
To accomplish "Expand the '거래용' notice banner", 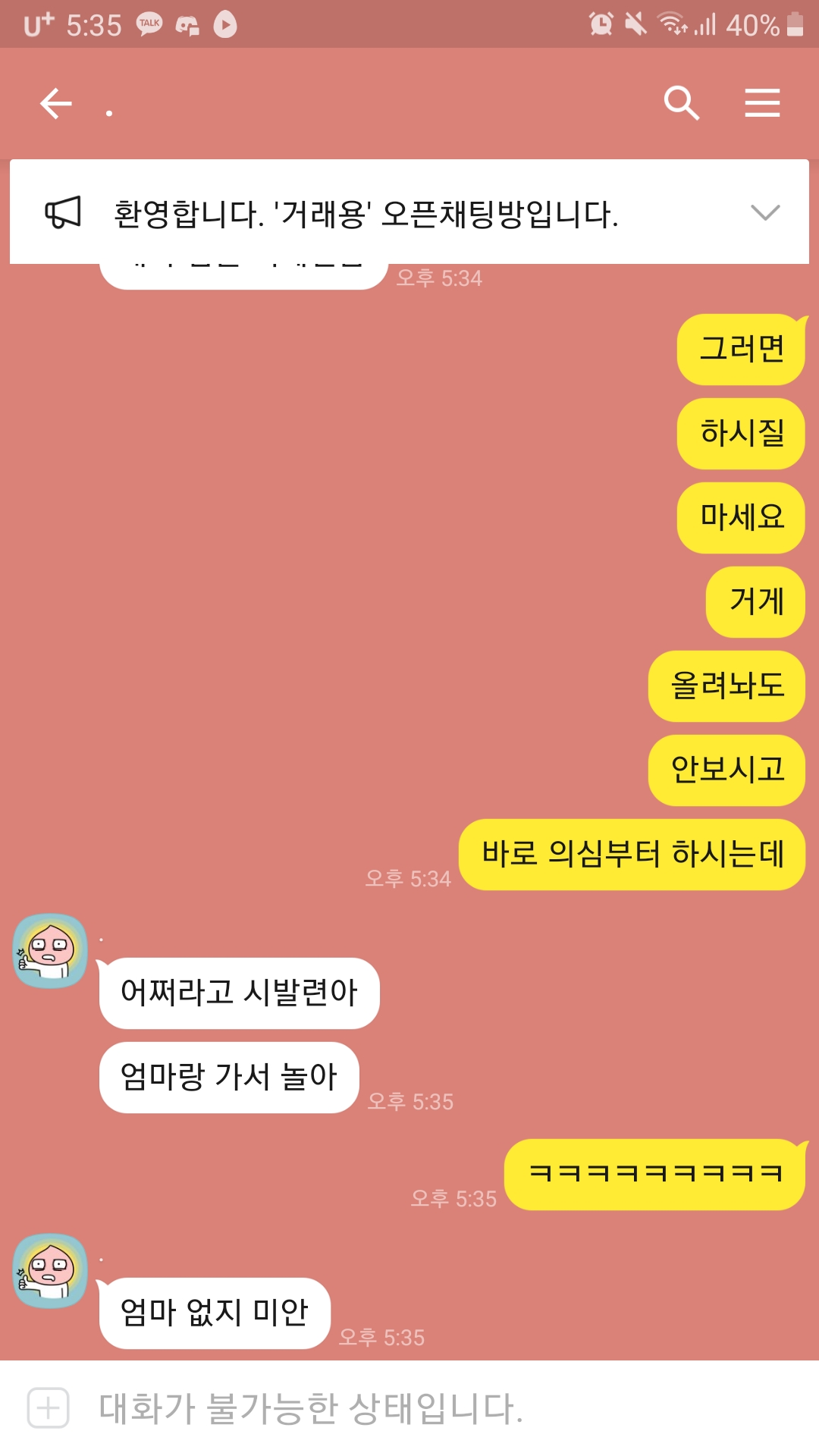I will click(x=764, y=213).
